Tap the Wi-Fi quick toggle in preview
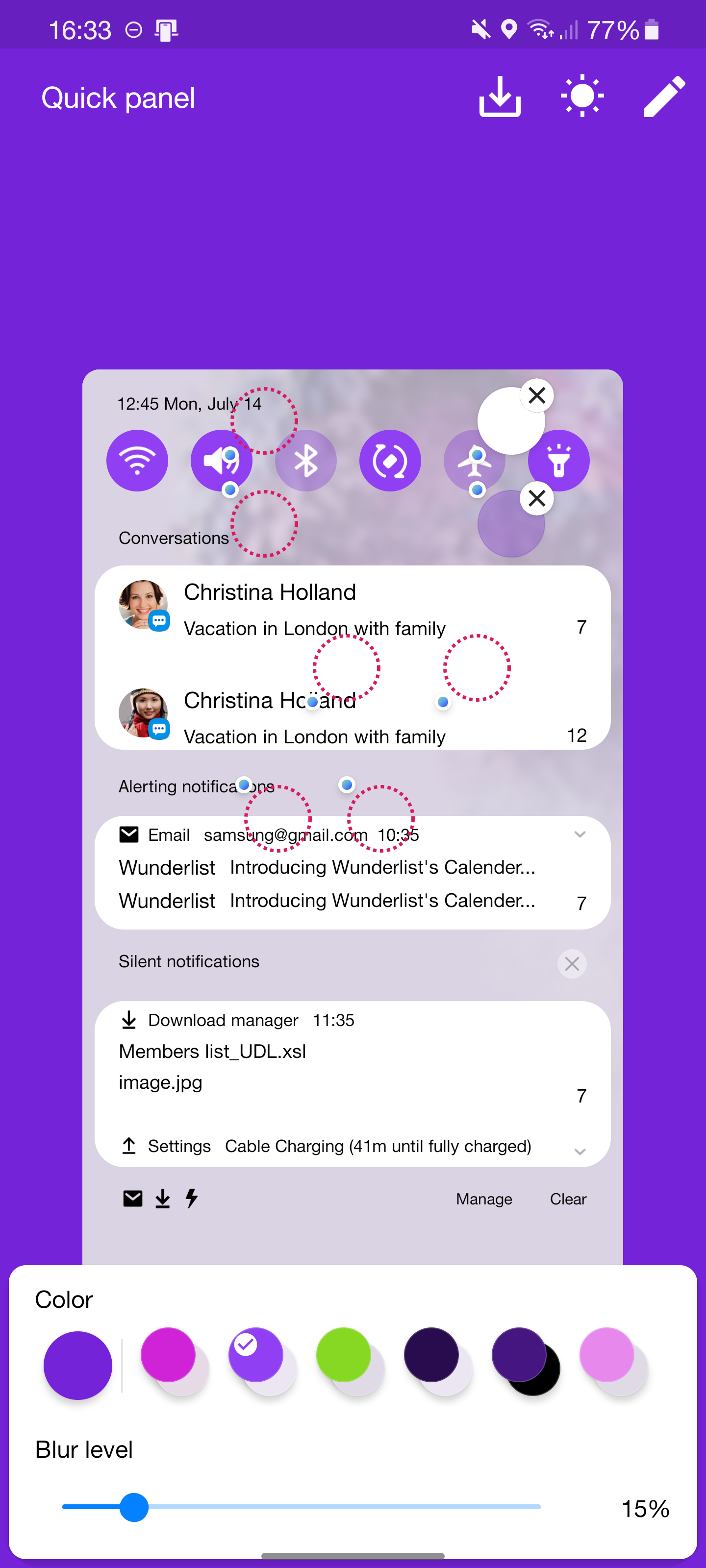The height and width of the screenshot is (1568, 706). click(x=137, y=460)
